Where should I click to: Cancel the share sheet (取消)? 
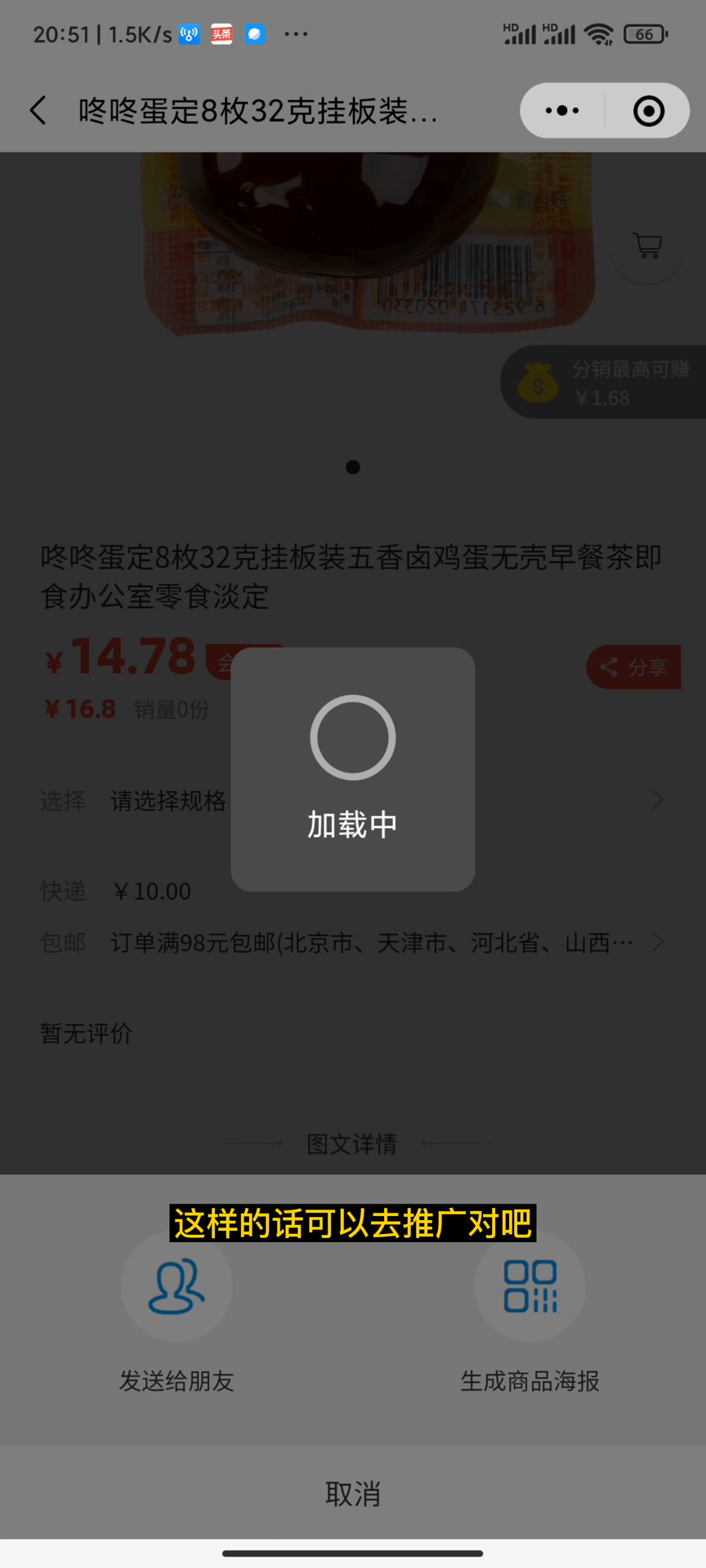pos(353,1494)
